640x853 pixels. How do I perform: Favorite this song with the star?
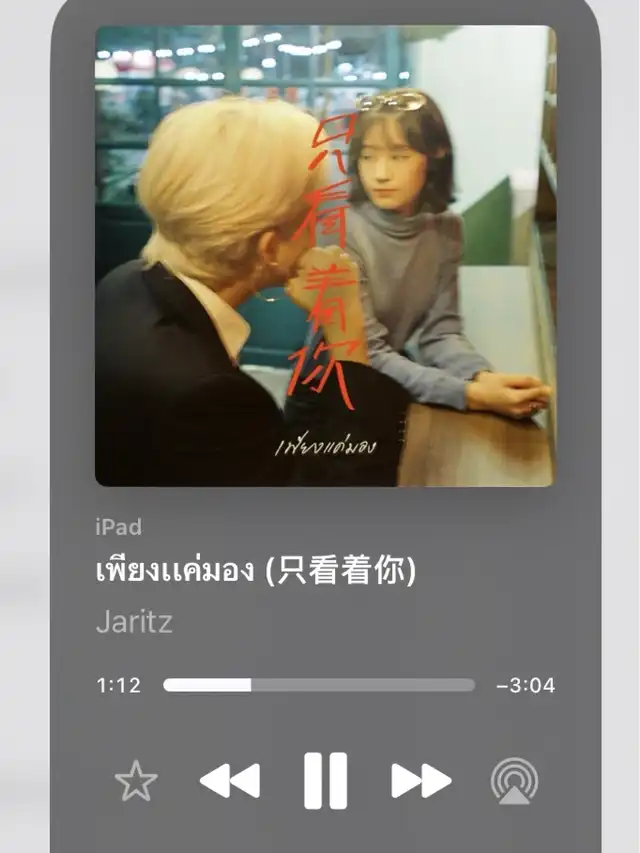pos(136,781)
